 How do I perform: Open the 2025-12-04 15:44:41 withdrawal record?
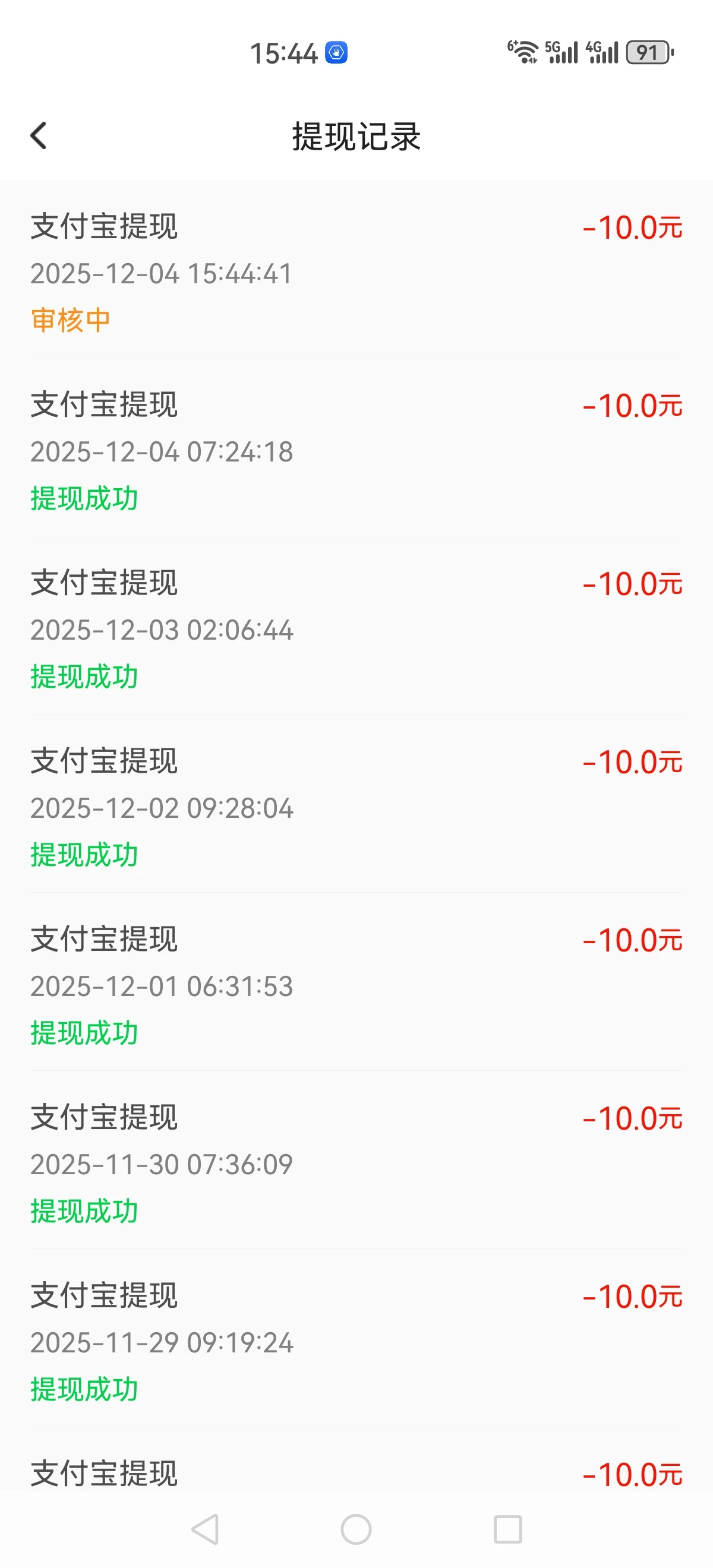point(356,274)
